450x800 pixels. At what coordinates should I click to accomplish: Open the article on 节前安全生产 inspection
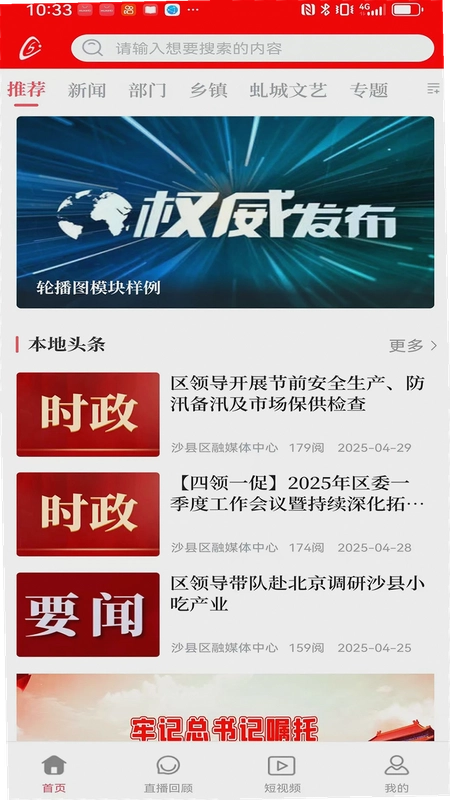coord(225,414)
